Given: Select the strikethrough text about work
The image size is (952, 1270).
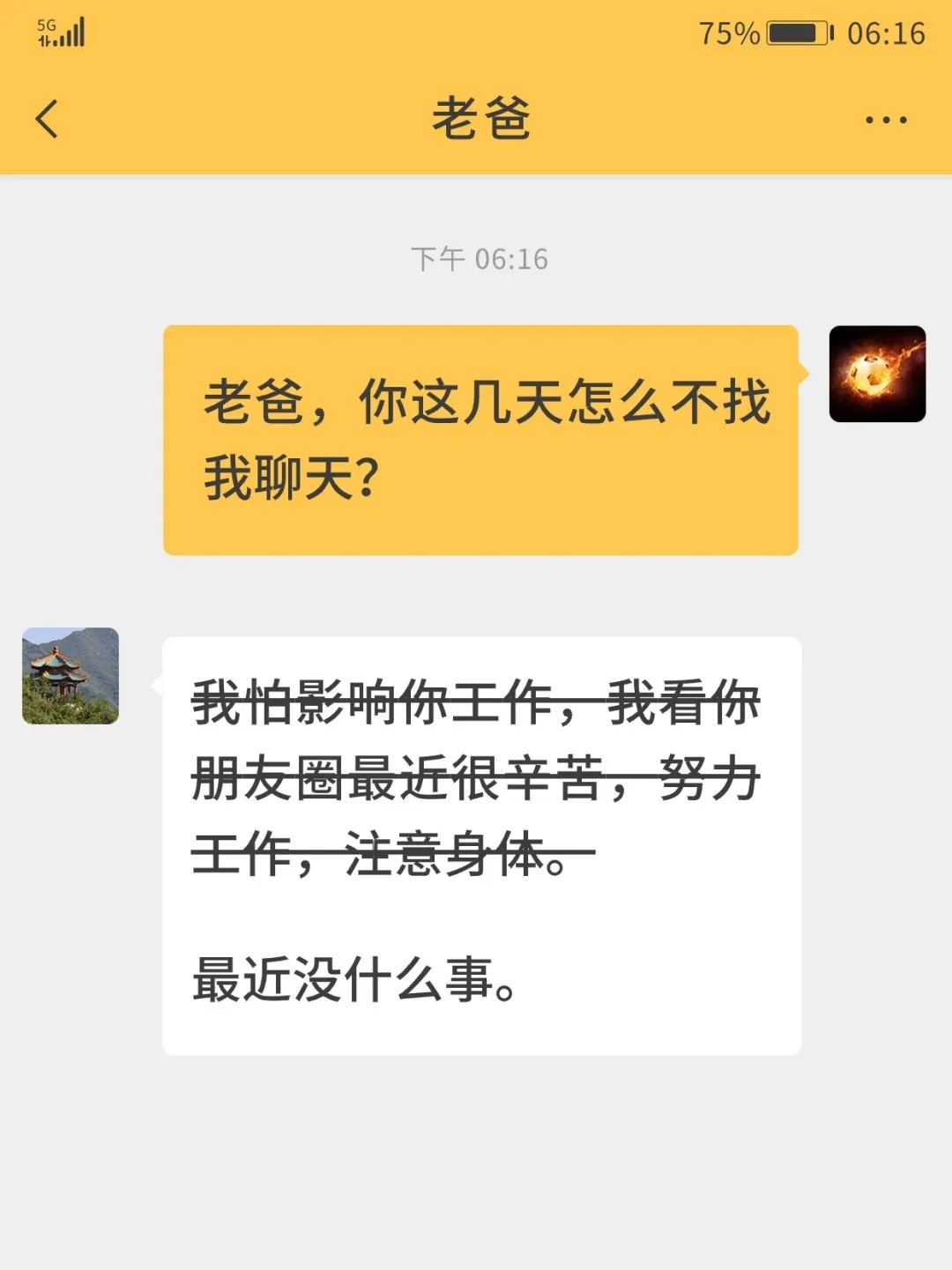Looking at the screenshot, I should pos(476,776).
